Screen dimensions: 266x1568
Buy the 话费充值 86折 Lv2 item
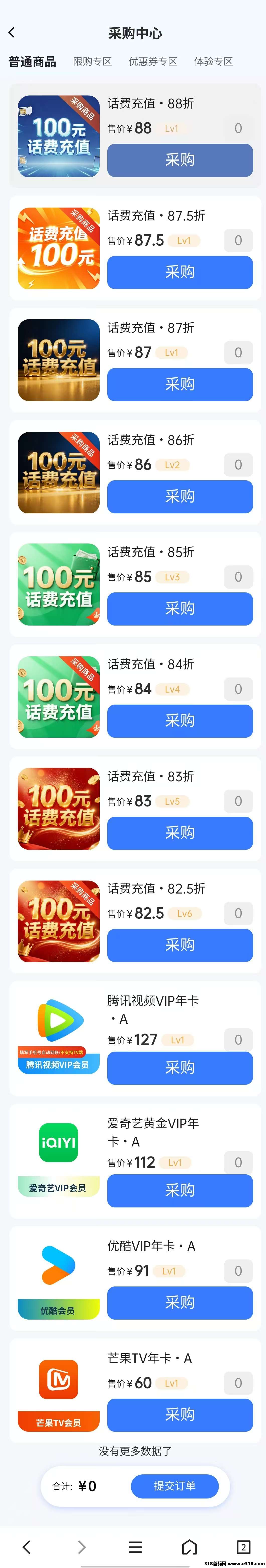point(180,496)
